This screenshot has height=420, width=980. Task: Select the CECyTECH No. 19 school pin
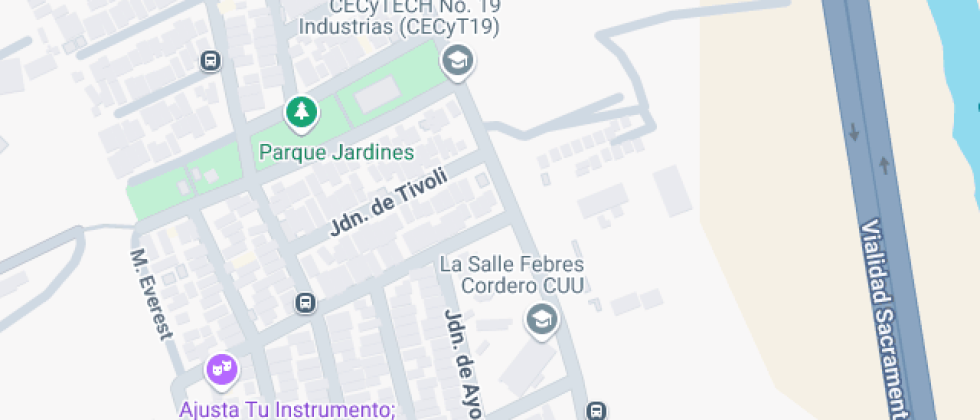[458, 61]
